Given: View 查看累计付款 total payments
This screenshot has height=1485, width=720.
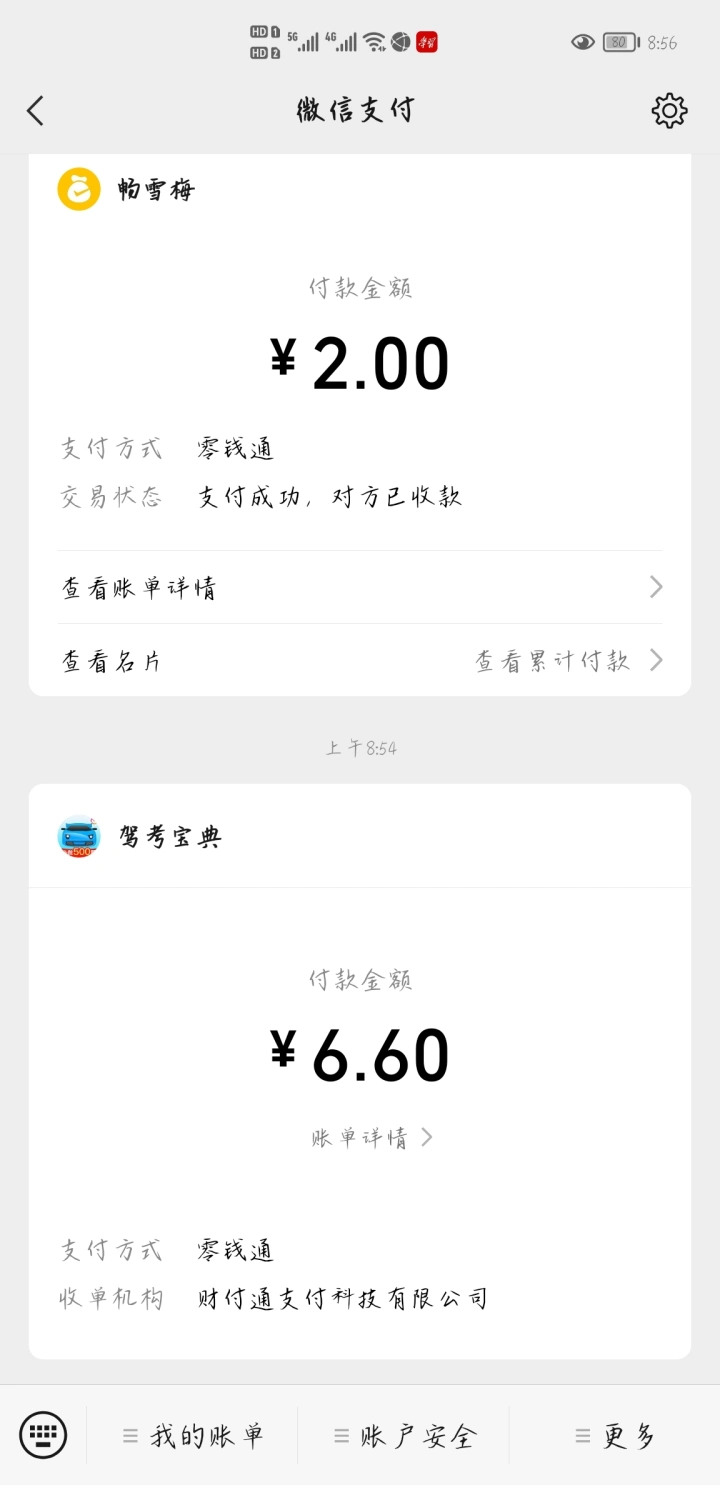Looking at the screenshot, I should (569, 660).
